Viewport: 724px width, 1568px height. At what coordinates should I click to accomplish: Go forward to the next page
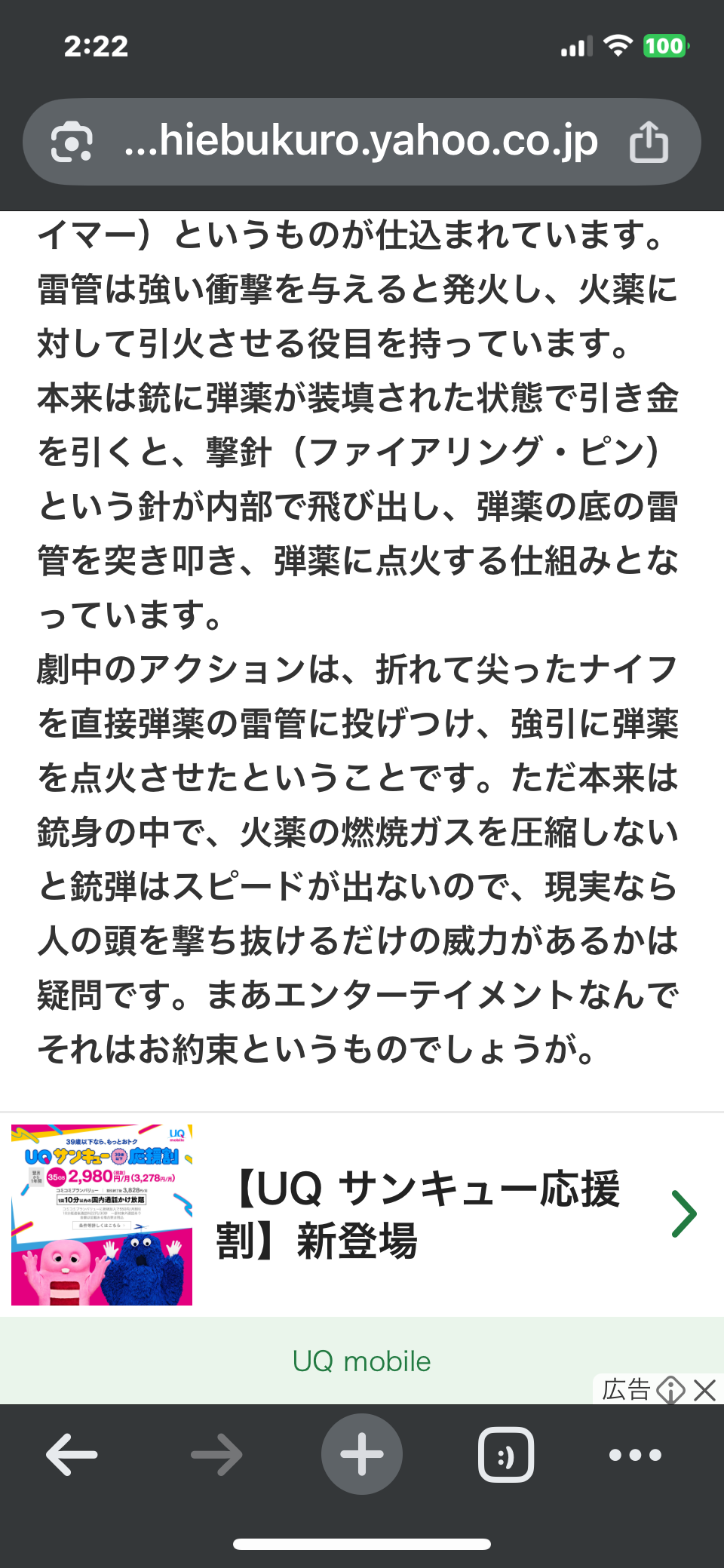216,1454
